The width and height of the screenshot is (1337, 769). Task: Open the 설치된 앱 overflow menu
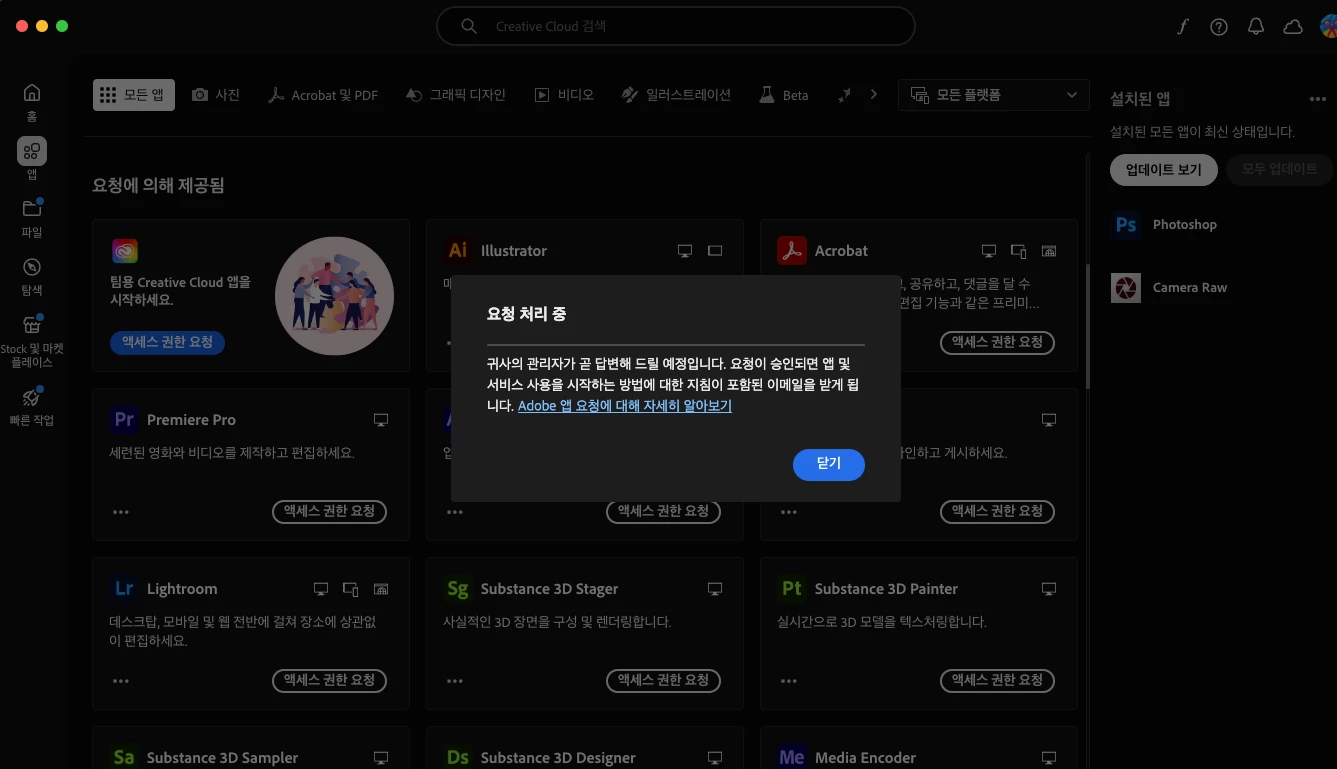click(x=1318, y=99)
